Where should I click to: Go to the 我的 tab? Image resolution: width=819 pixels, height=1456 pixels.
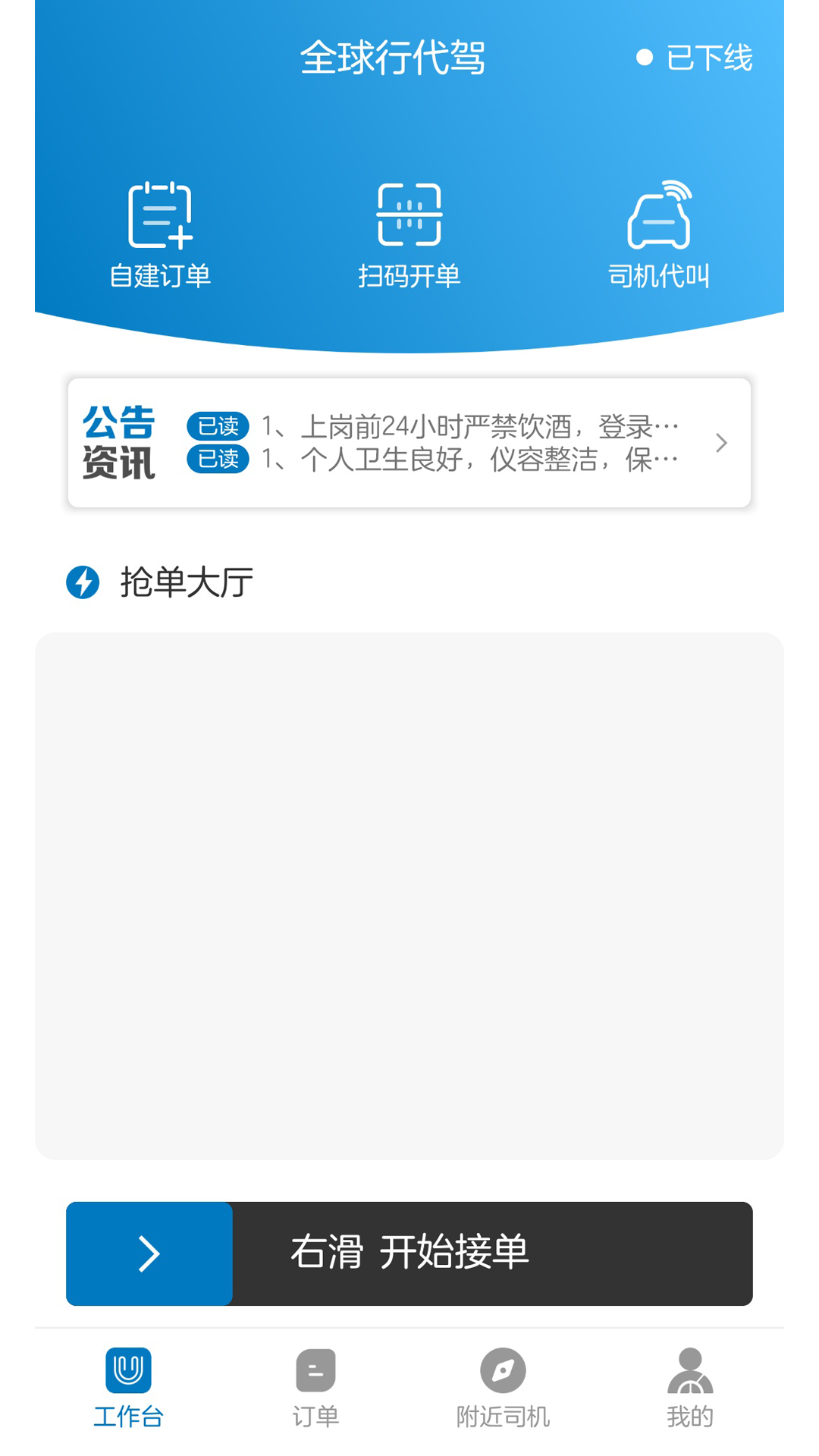[x=690, y=1388]
